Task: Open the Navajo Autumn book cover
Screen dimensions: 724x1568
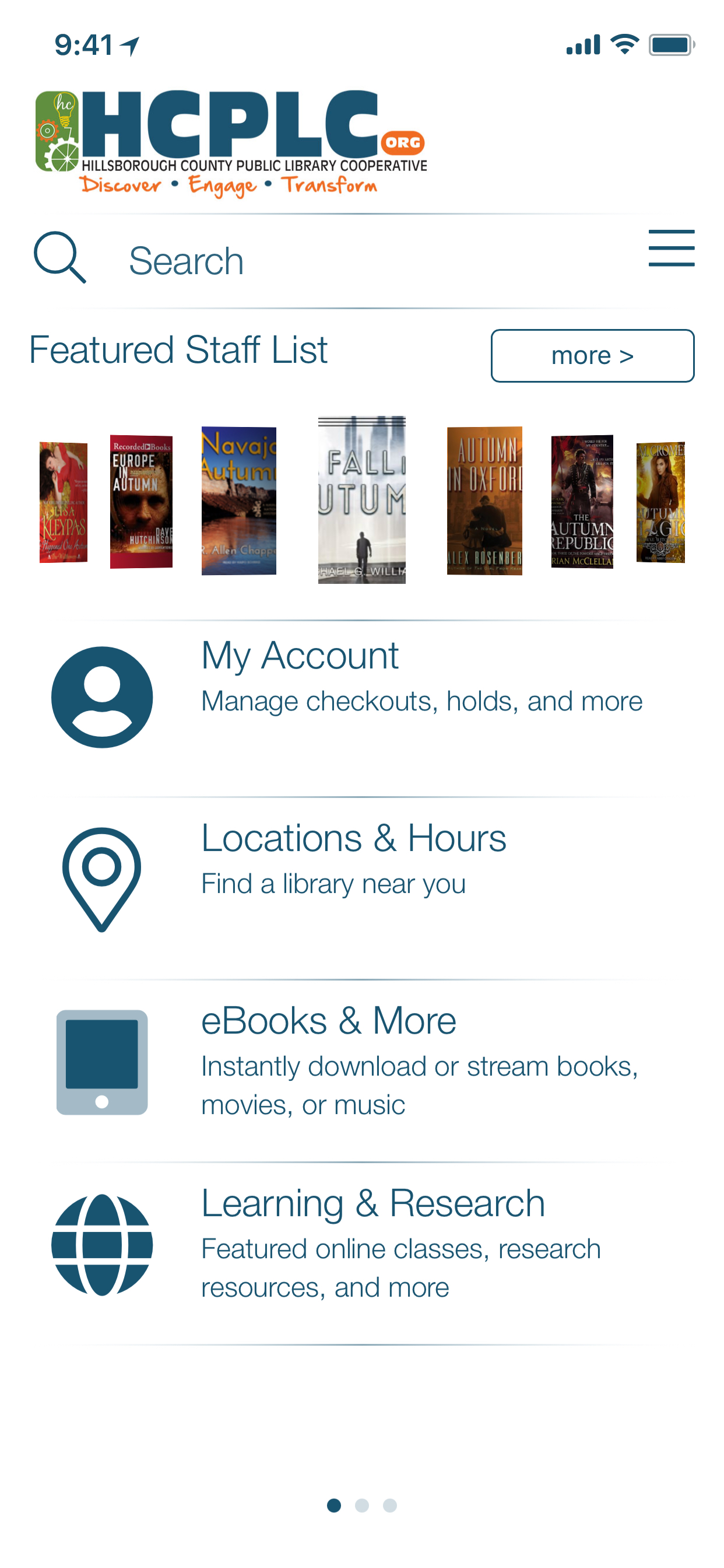Action: (238, 501)
